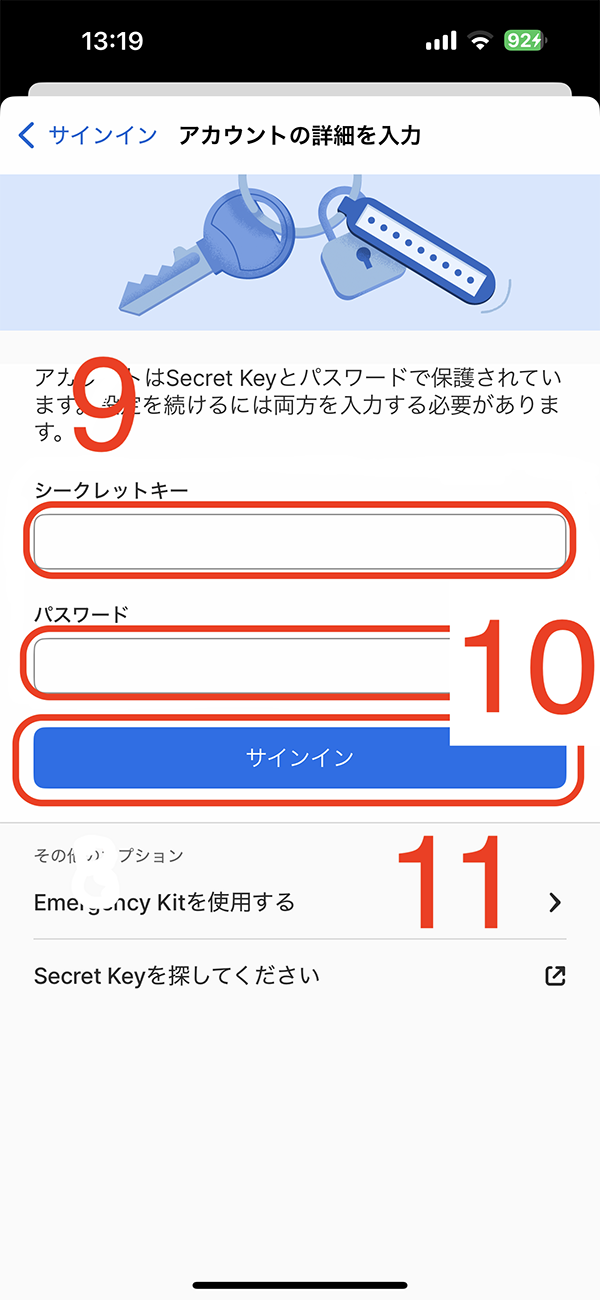Image resolution: width=600 pixels, height=1300 pixels.
Task: Go back to サインイン screen
Action: click(88, 135)
